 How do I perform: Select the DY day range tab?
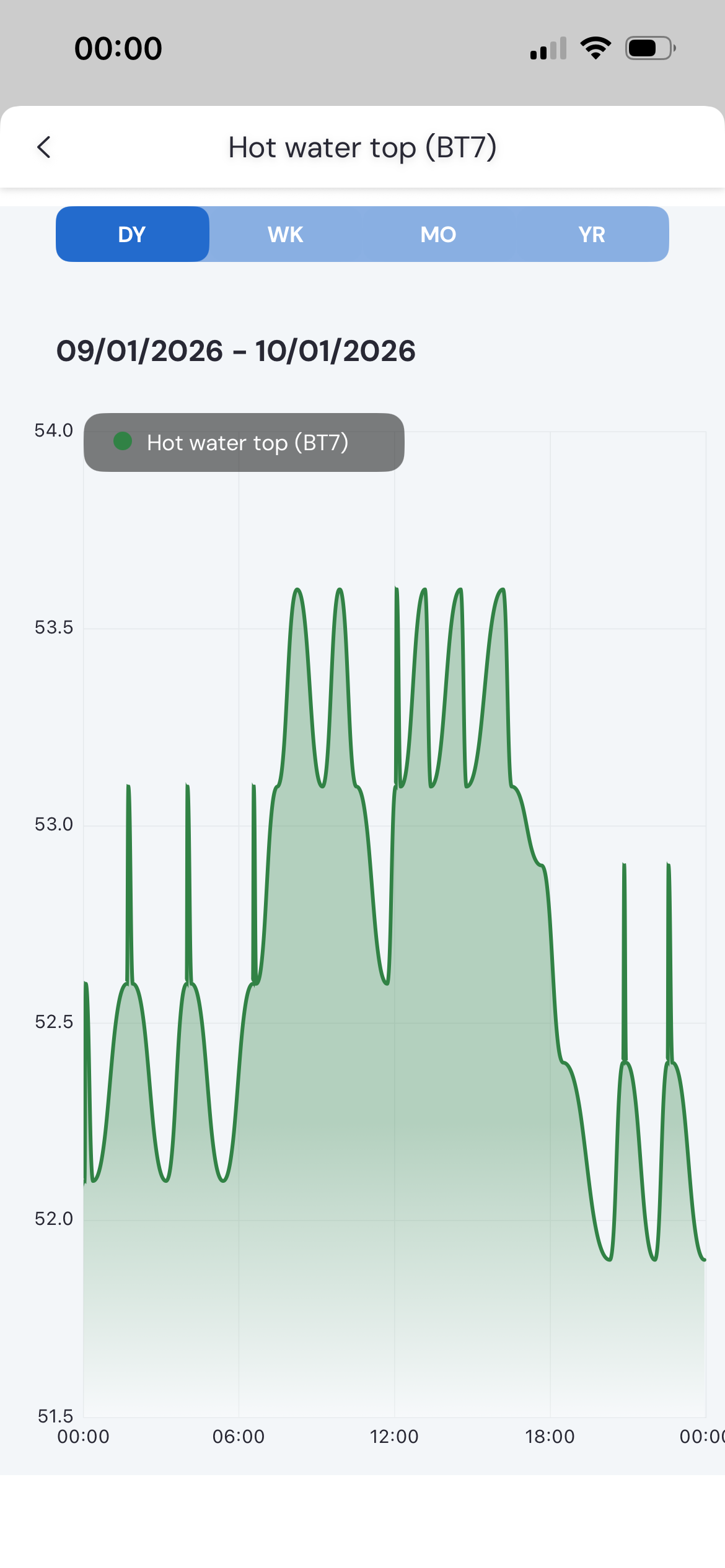pos(132,234)
